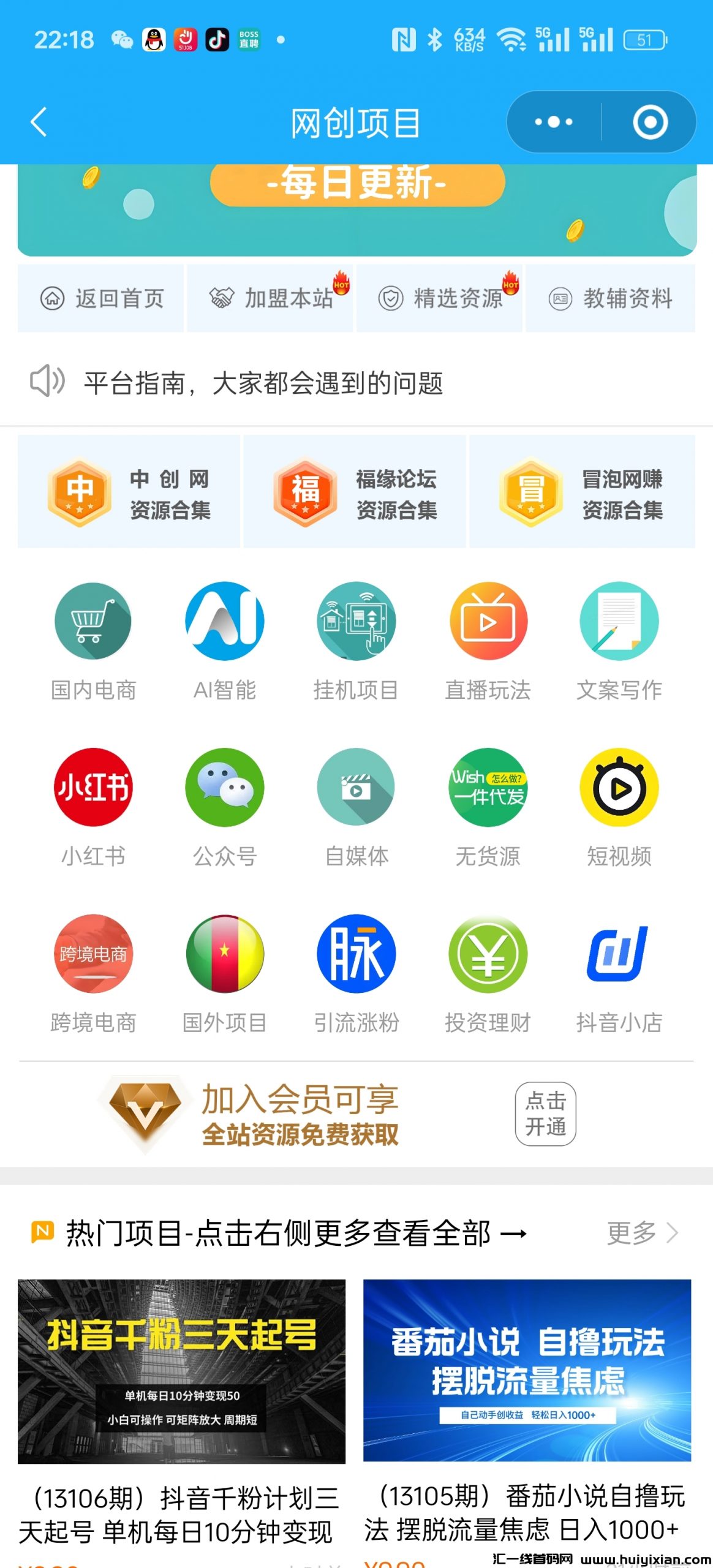713x1568 pixels.
Task: Browse the 小红书 category
Action: [93, 807]
